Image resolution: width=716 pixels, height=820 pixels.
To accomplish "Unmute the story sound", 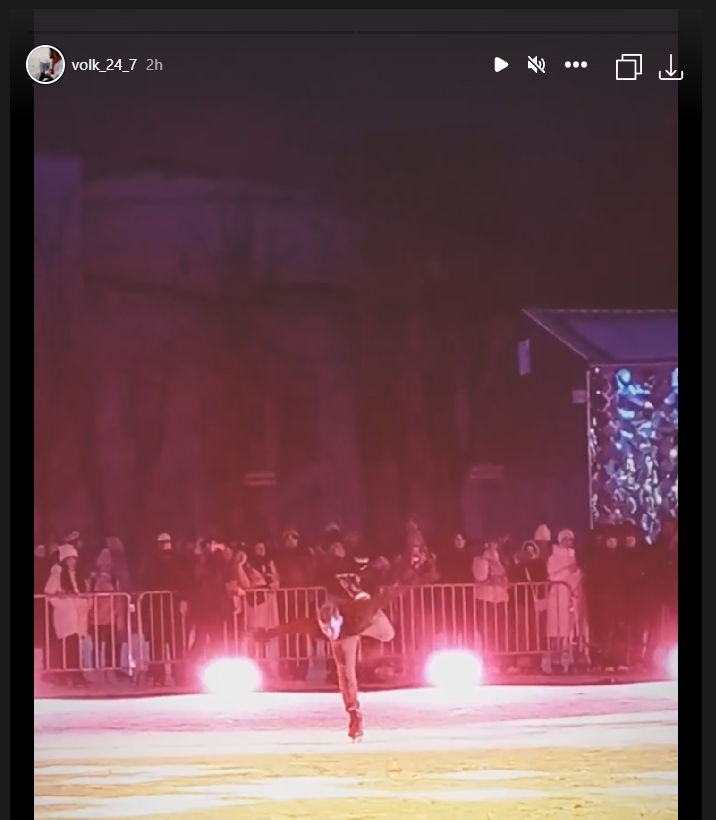I will (x=537, y=65).
